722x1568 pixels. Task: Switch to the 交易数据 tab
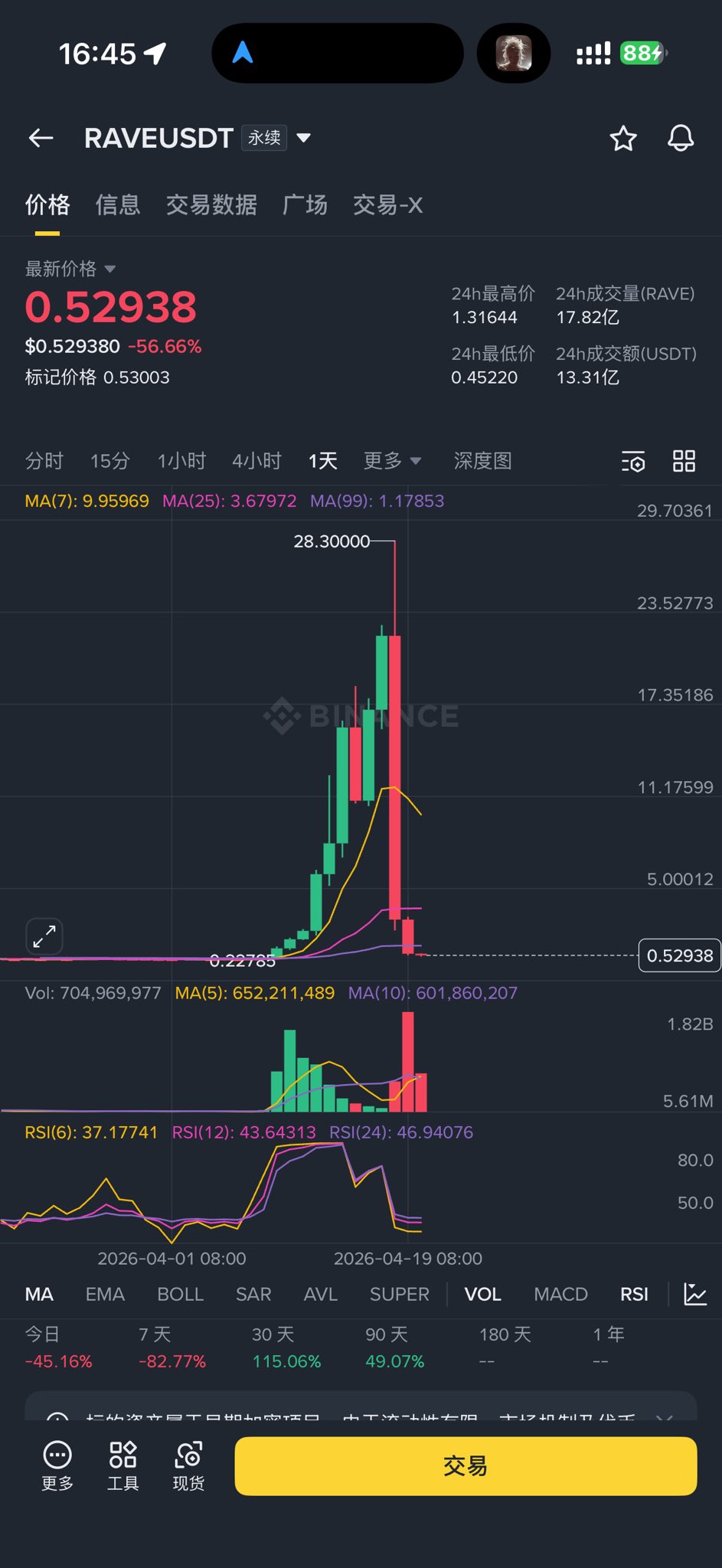(x=211, y=204)
